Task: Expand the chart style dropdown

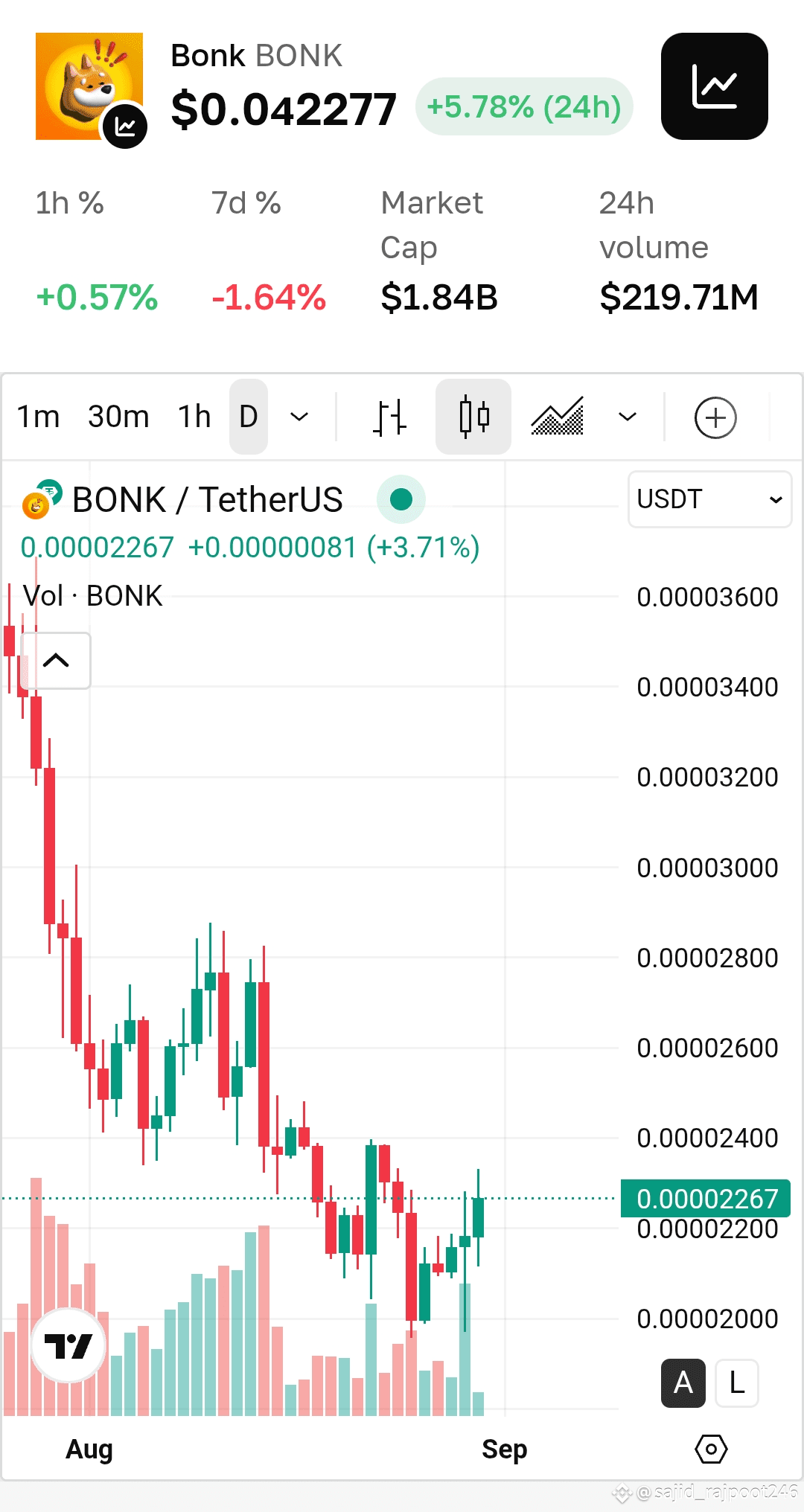Action: click(628, 417)
